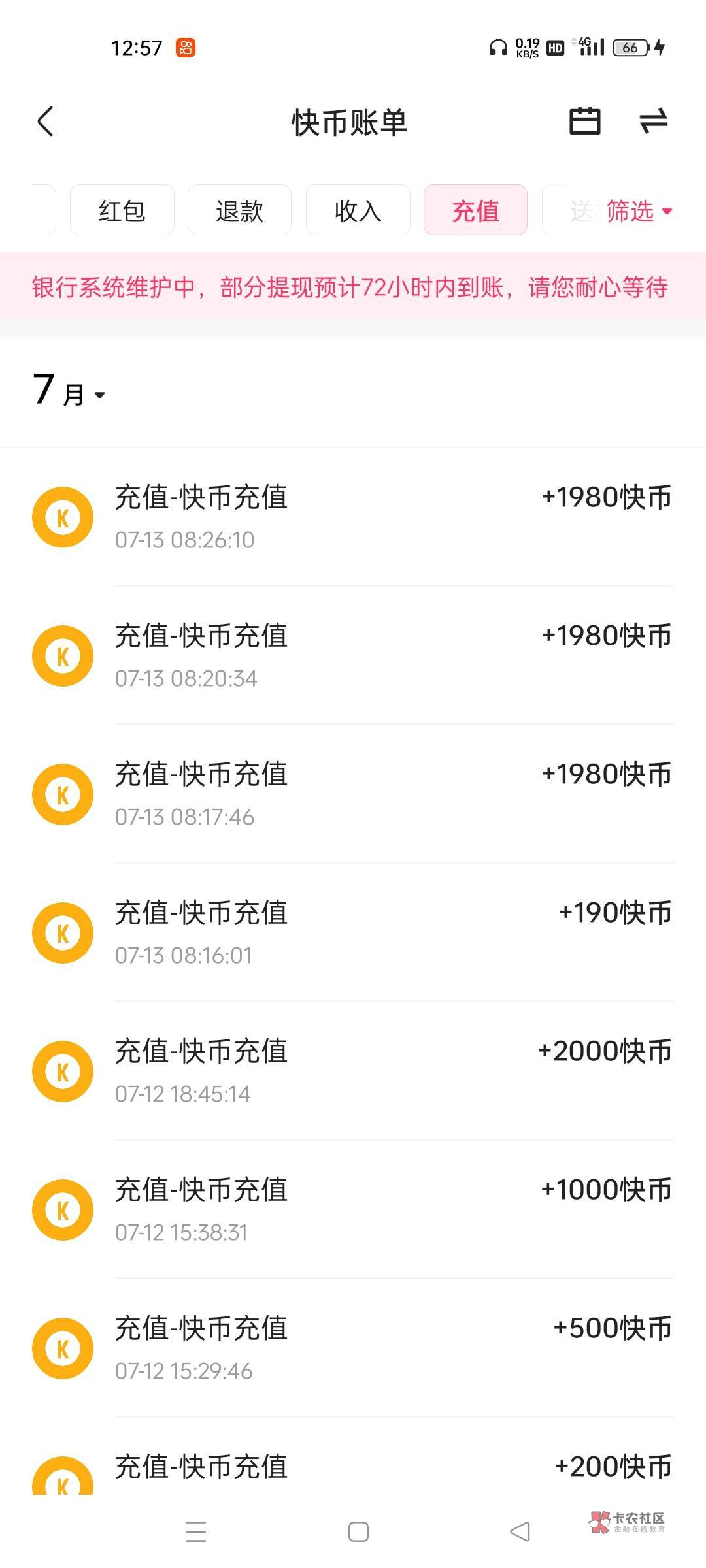706x1568 pixels.
Task: Open the recharge record at 07-13 08:26:10
Action: 353,517
